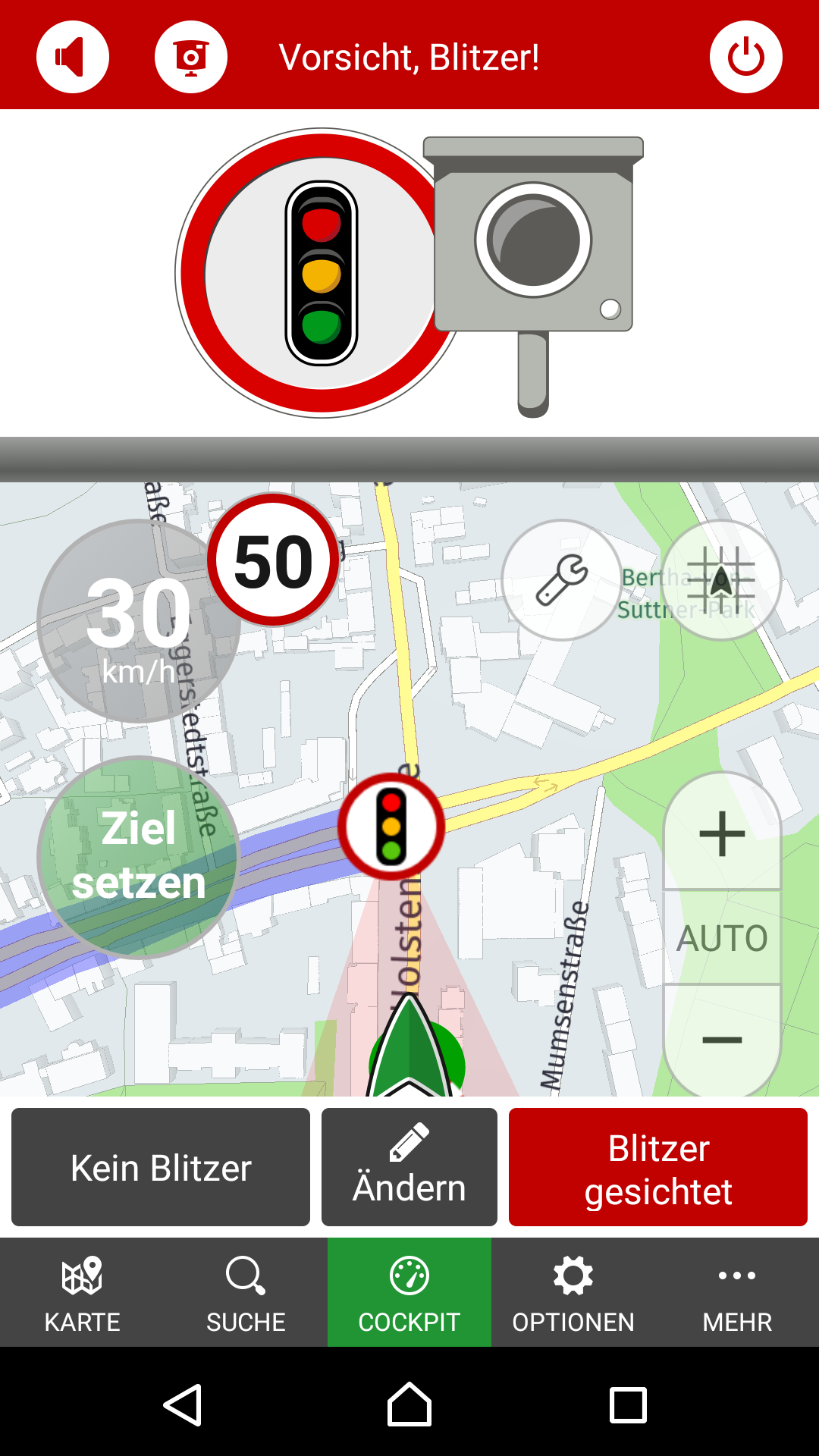Confirm Blitzer gesichtet

658,1167
